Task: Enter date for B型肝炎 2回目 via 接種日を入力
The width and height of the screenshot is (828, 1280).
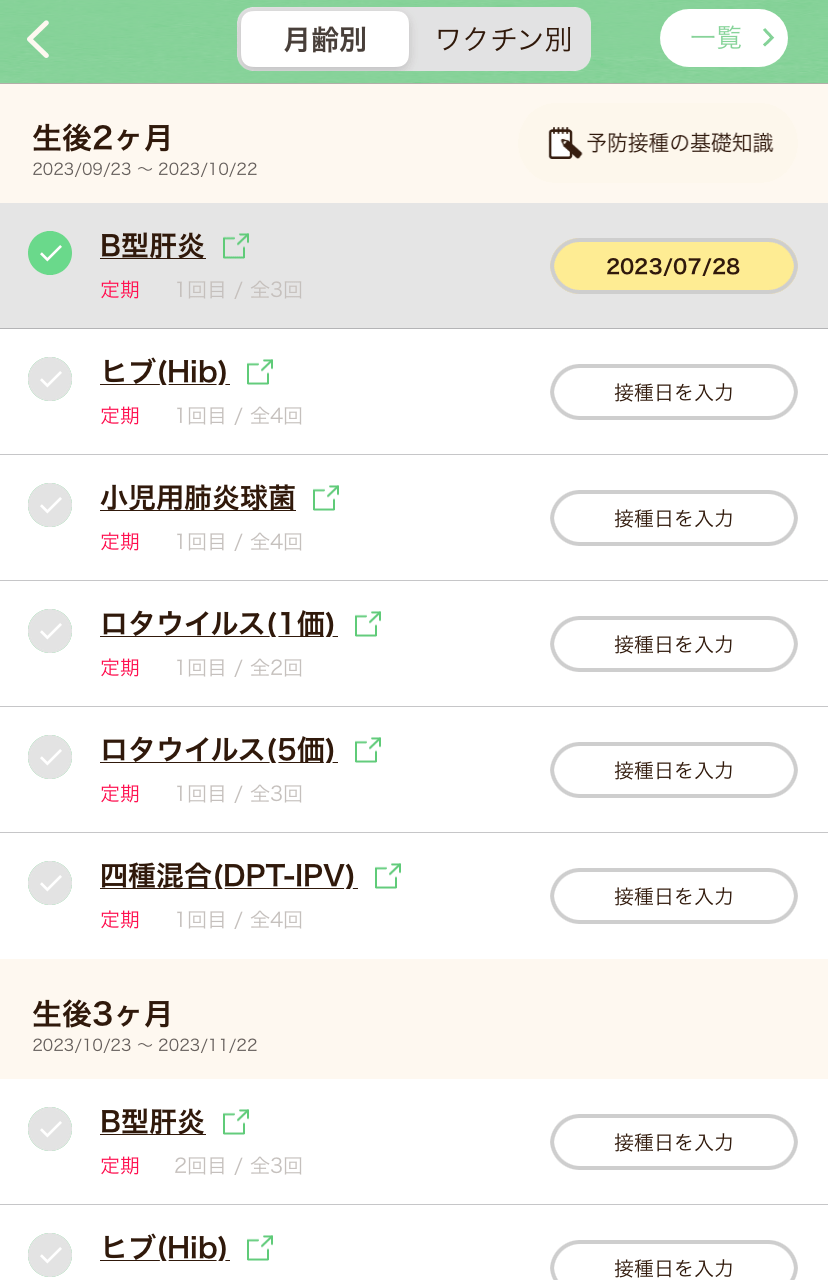Action: click(x=673, y=1141)
